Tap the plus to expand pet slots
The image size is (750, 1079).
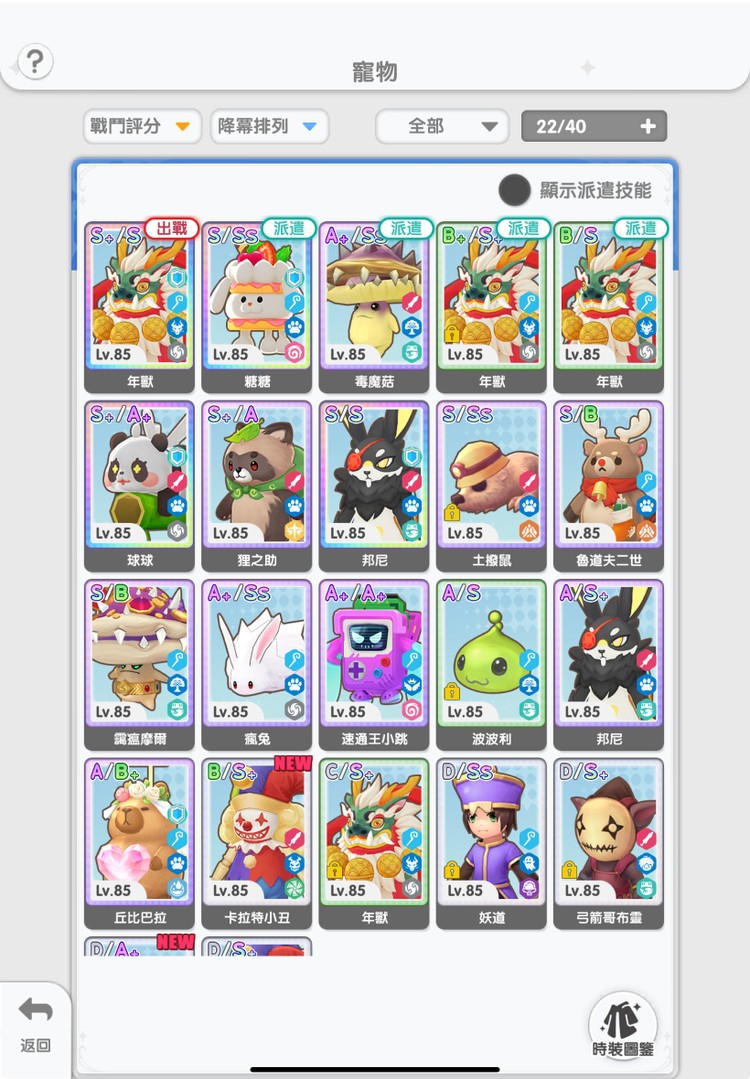[x=648, y=126]
